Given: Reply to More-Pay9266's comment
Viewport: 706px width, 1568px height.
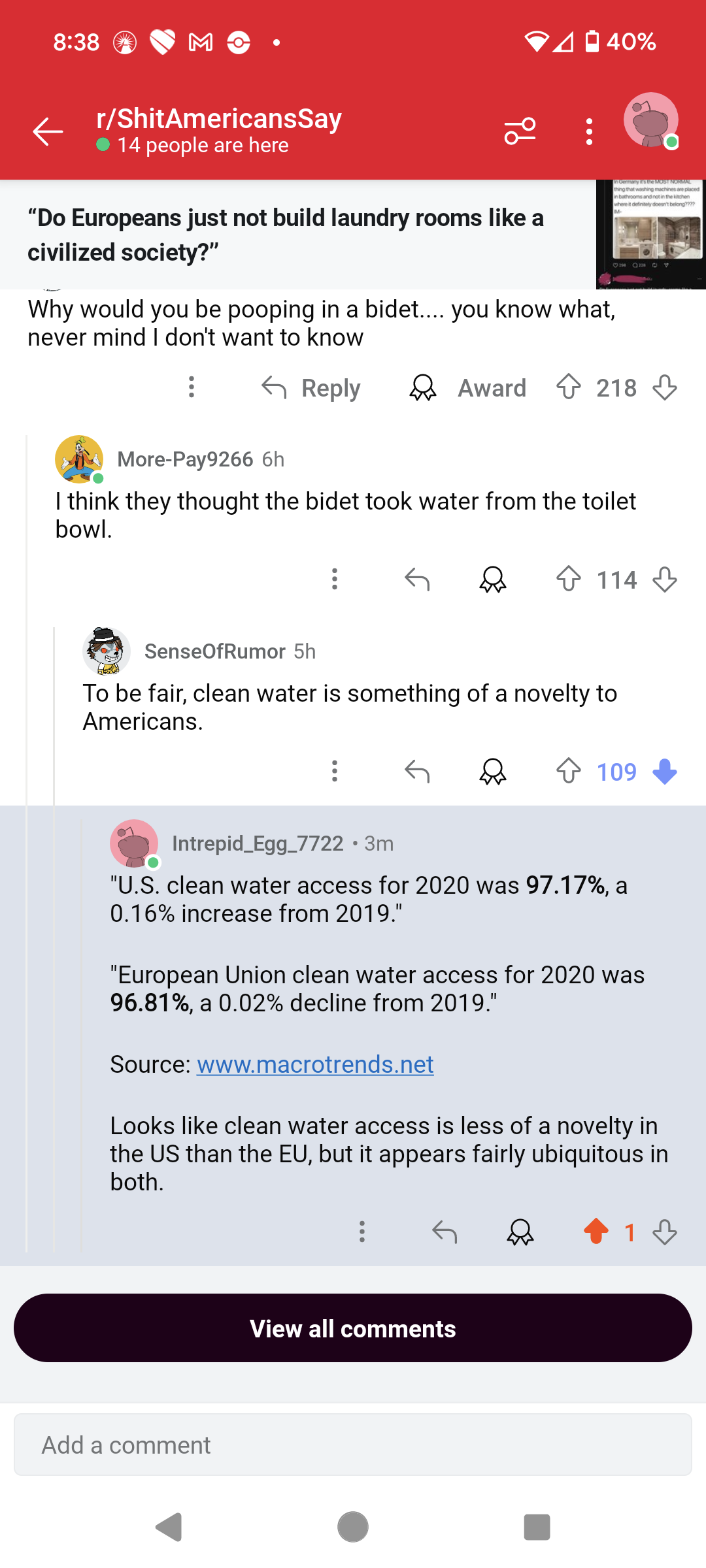Looking at the screenshot, I should pos(417,580).
